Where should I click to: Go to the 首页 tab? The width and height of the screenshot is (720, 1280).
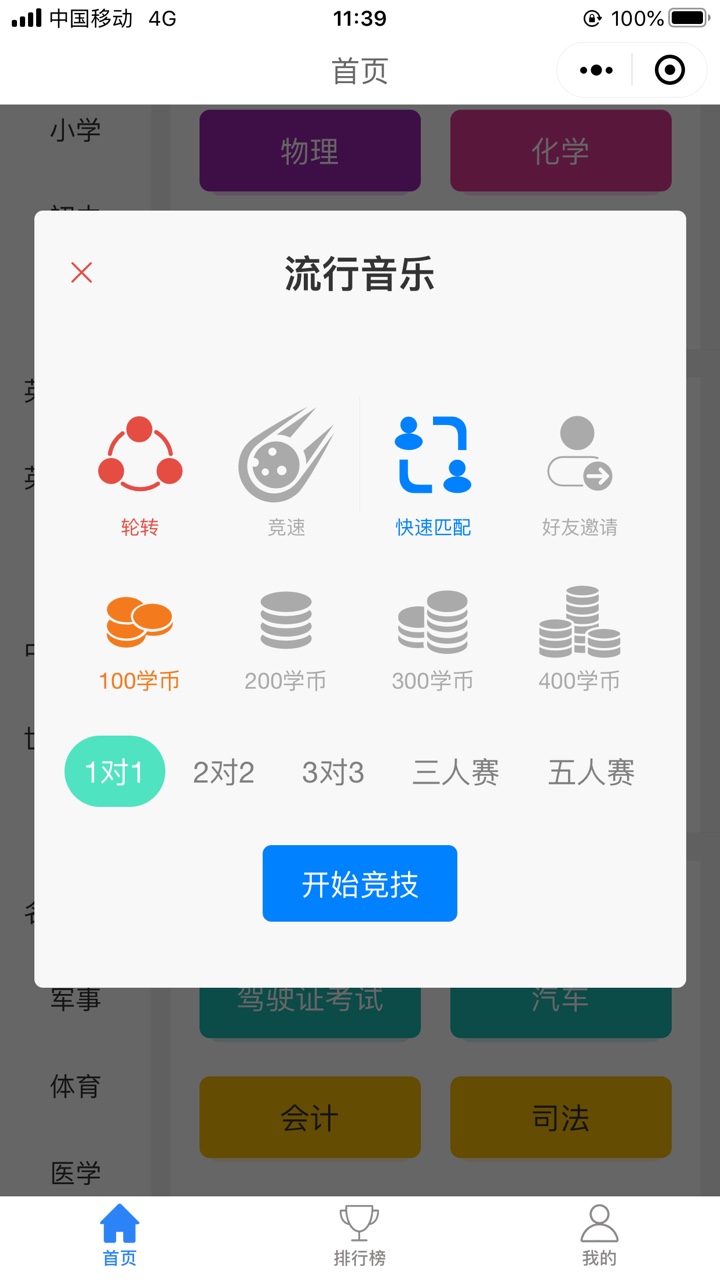click(x=120, y=1236)
